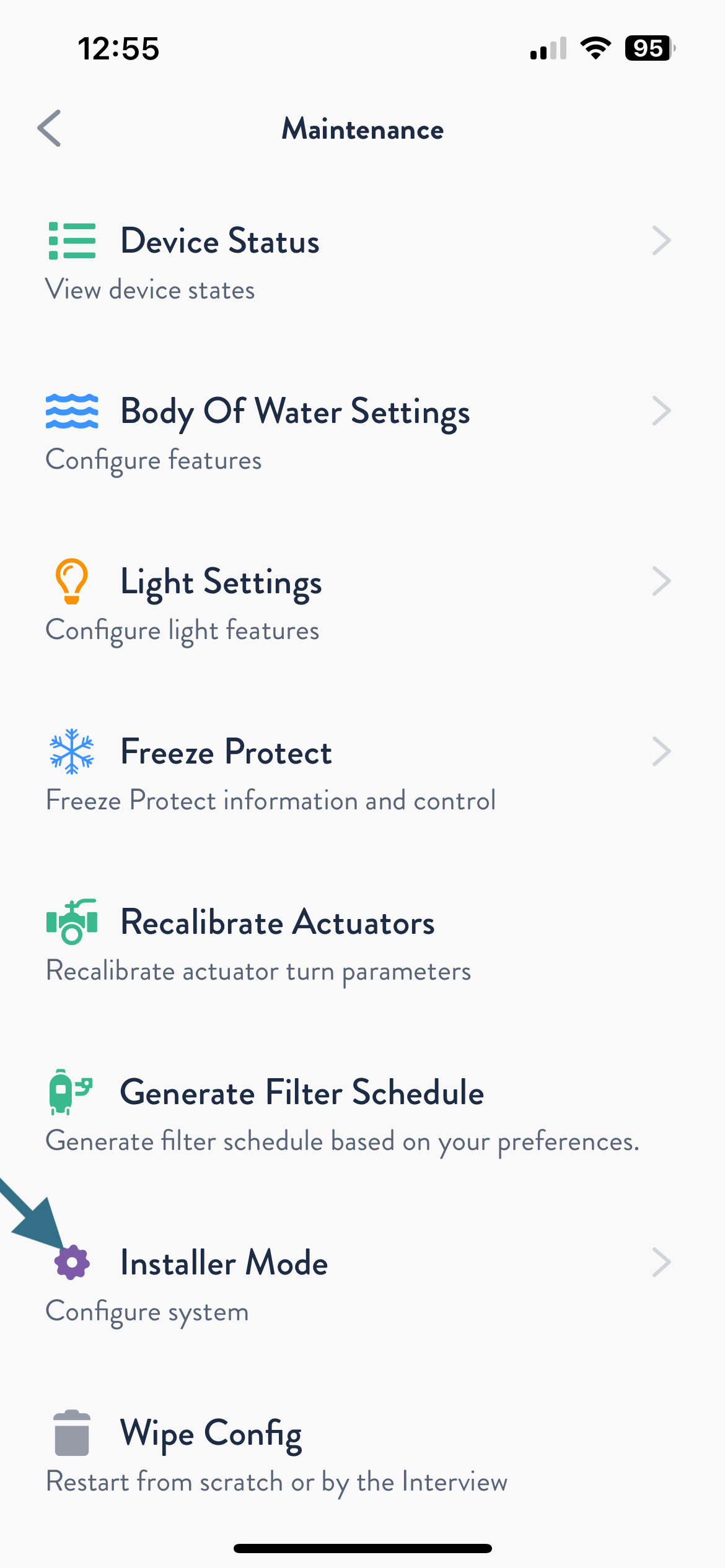Go back from the Maintenance screen

click(50, 128)
